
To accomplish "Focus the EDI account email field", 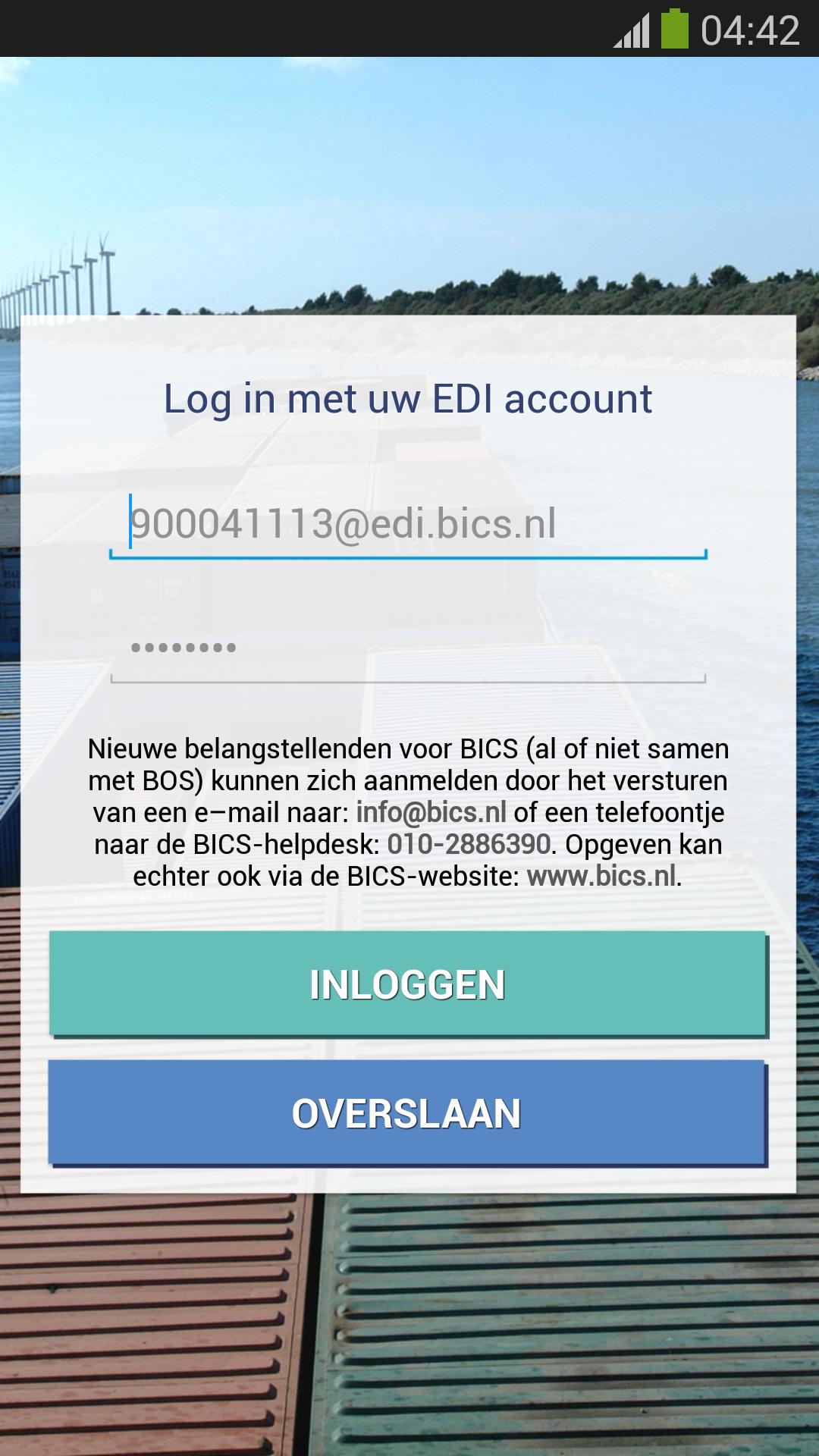I will 408,524.
